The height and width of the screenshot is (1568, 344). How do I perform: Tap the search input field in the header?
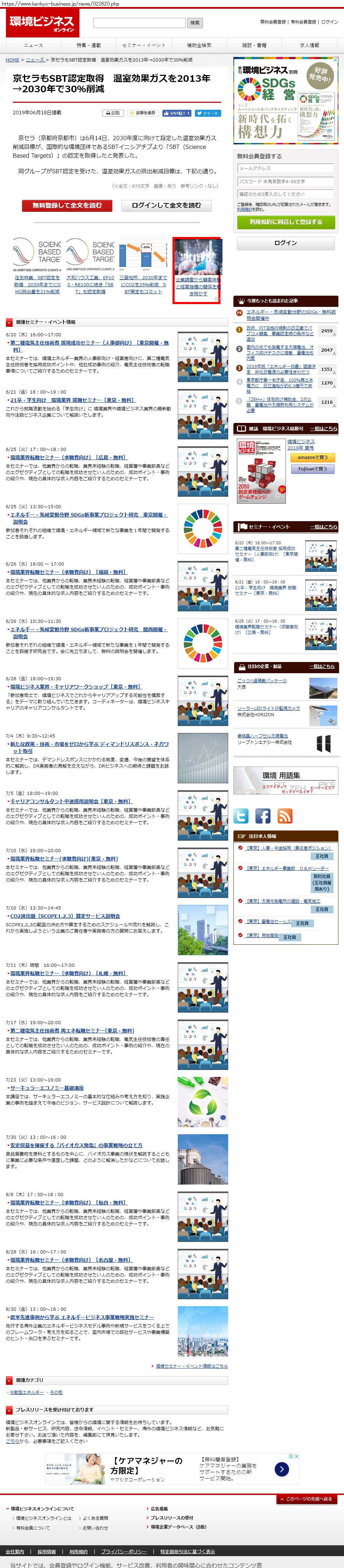tap(139, 22)
